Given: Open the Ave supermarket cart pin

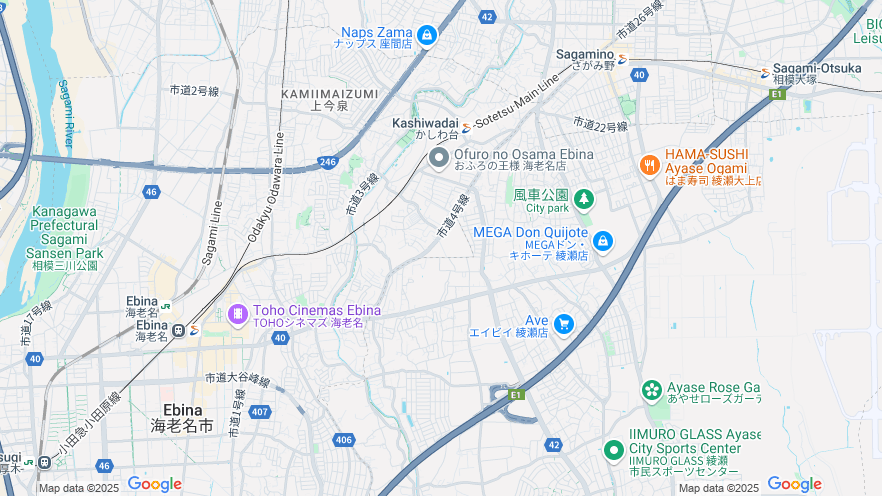Looking at the screenshot, I should click(x=564, y=323).
